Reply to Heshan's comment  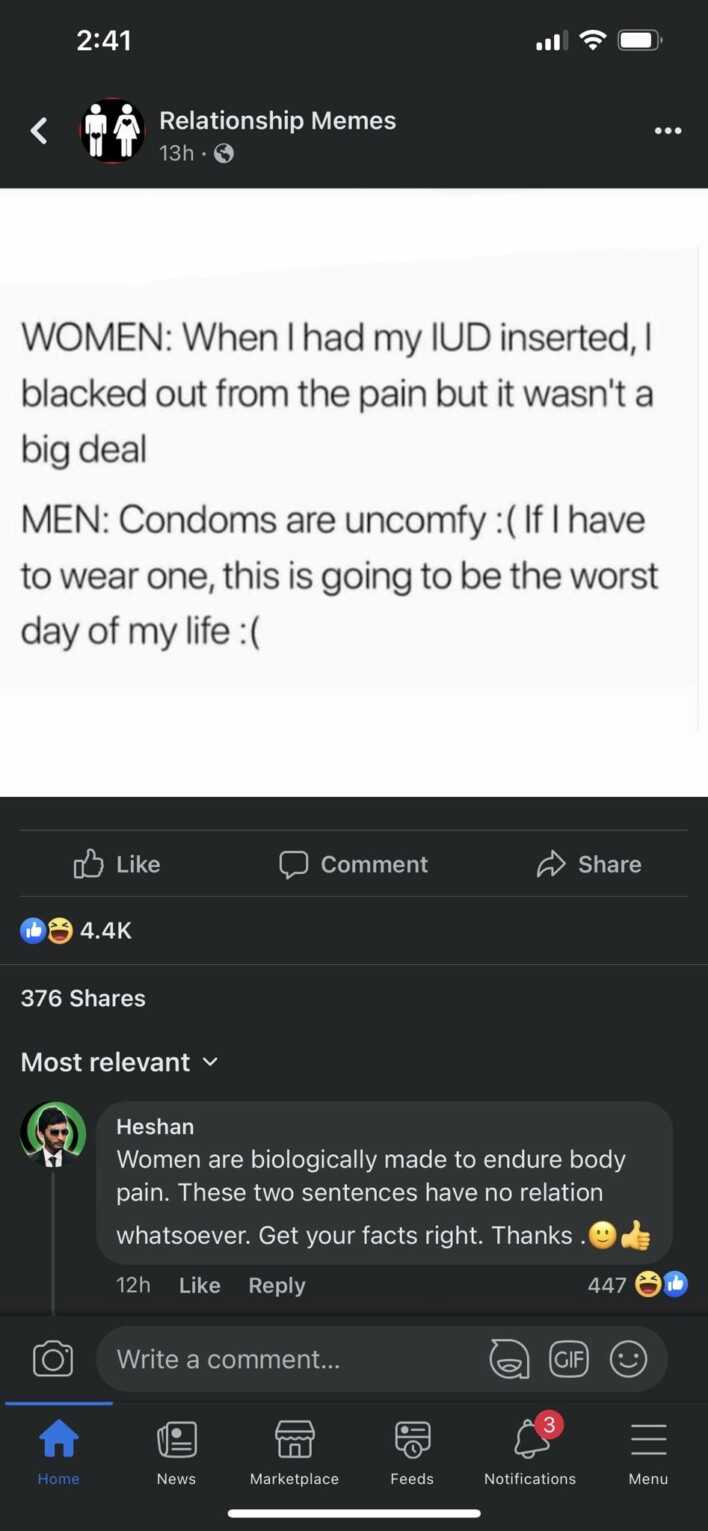(x=276, y=1285)
